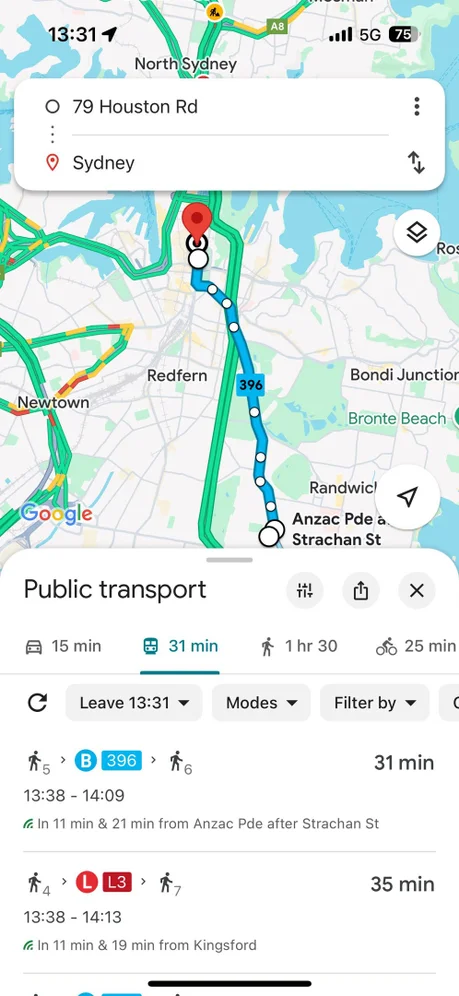
Task: Open the Filter by dropdown
Action: point(375,703)
